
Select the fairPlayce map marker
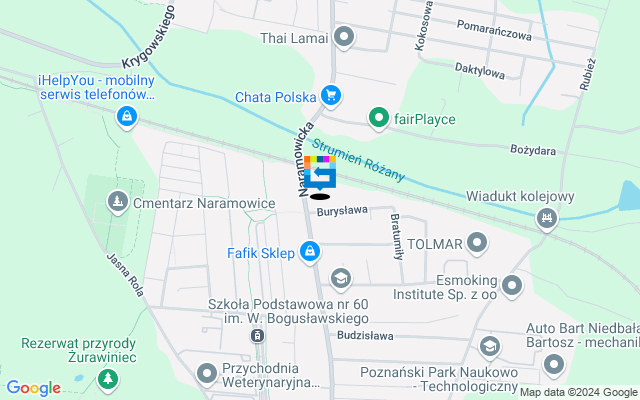coord(379,119)
